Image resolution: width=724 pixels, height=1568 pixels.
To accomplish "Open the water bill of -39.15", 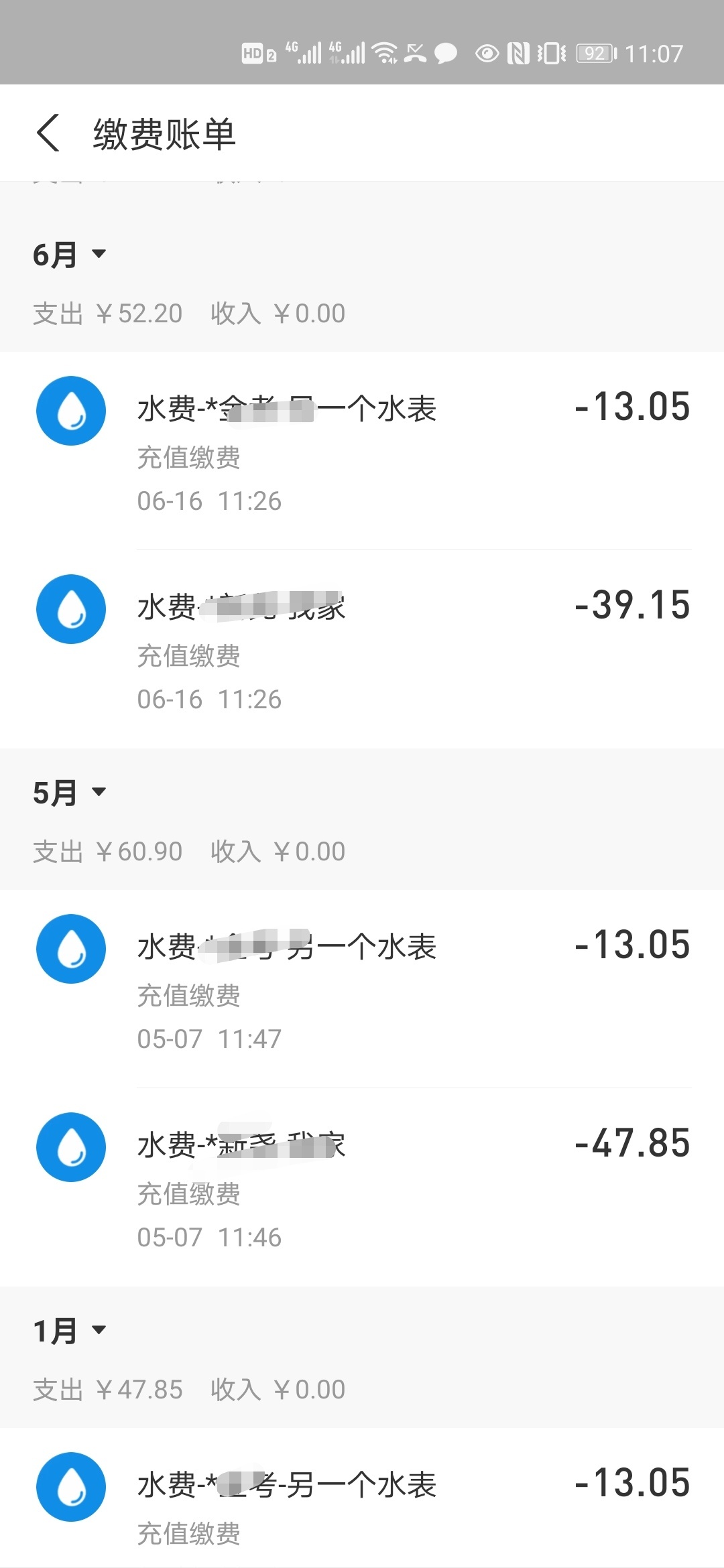I will [362, 649].
